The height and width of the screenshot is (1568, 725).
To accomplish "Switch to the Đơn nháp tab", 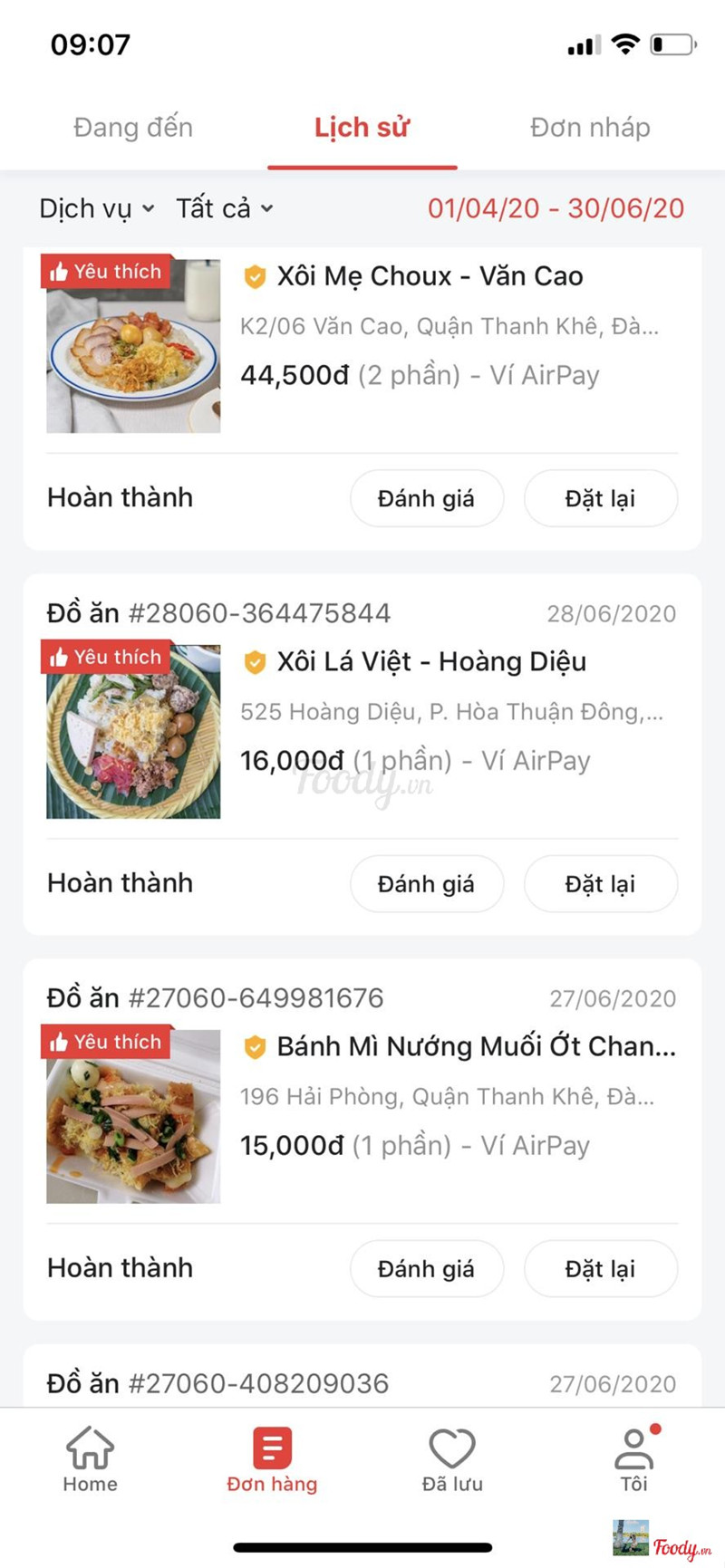I will click(x=590, y=128).
